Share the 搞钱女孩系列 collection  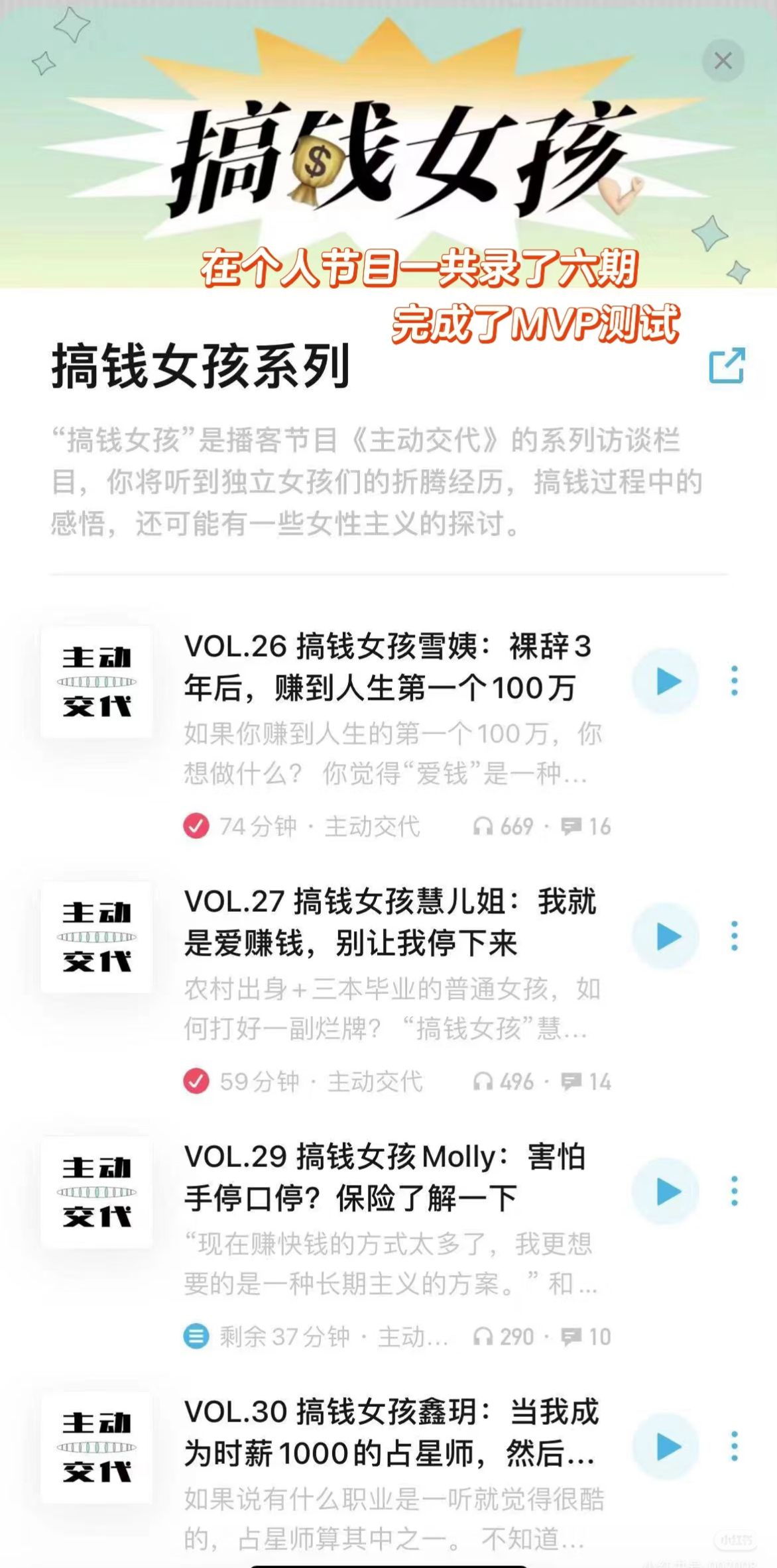point(727,365)
